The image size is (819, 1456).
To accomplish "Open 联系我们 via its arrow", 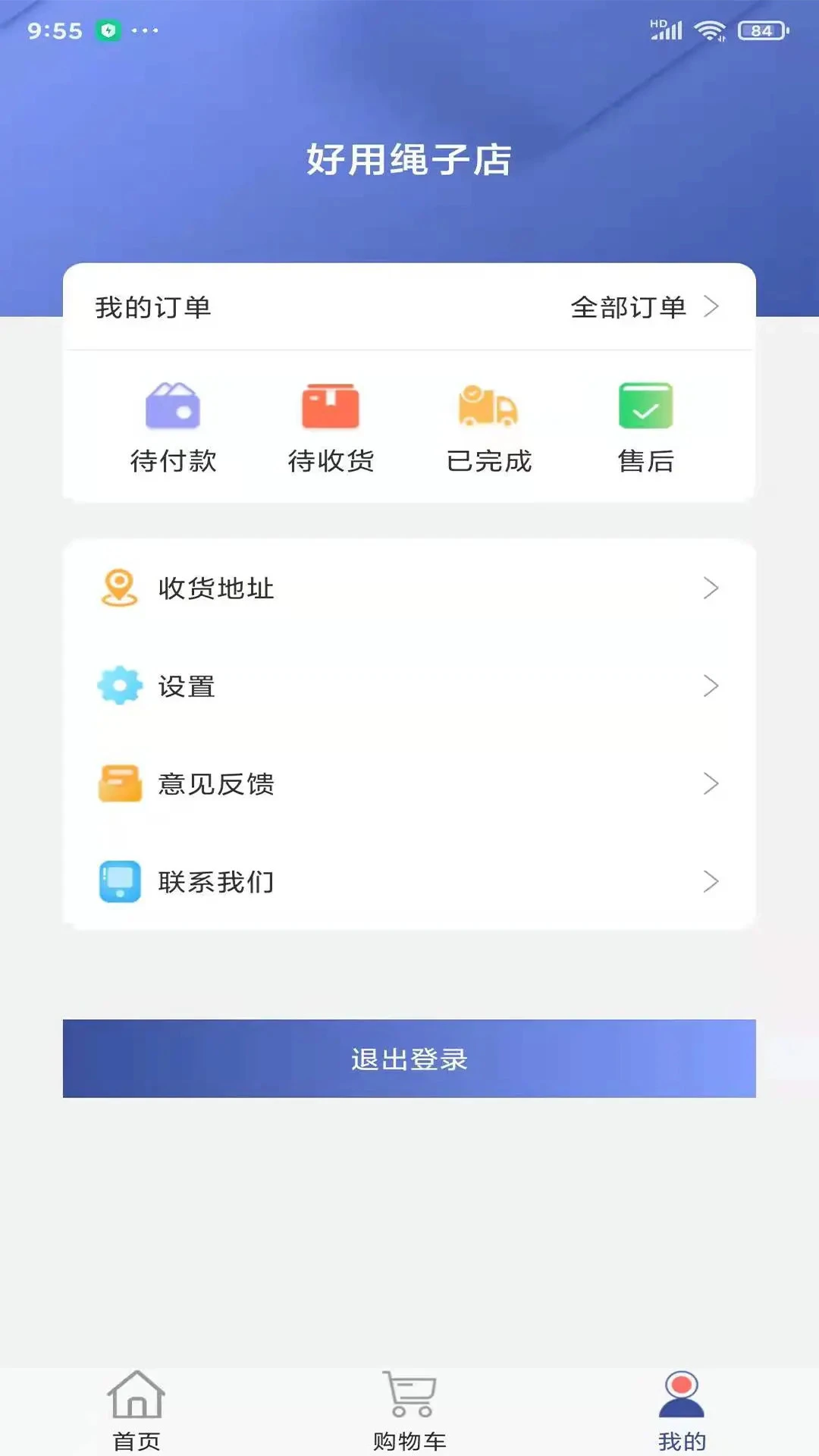I will [x=711, y=881].
